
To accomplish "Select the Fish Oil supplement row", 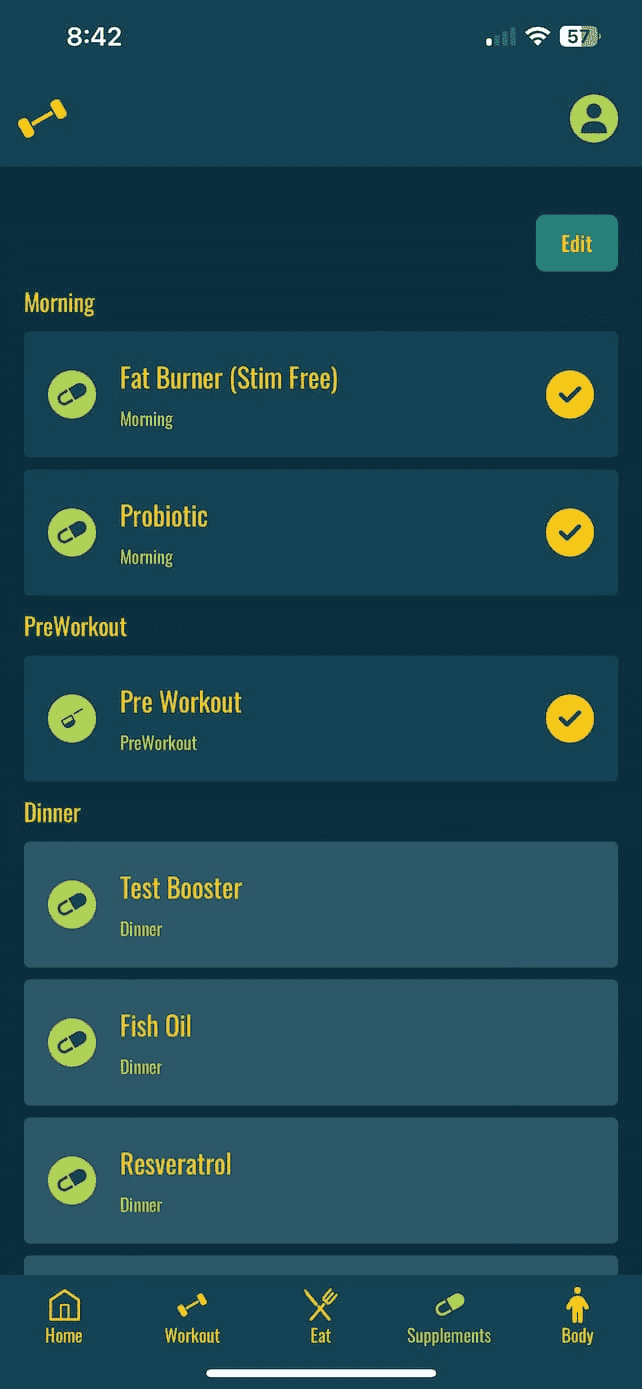I will (x=320, y=1042).
